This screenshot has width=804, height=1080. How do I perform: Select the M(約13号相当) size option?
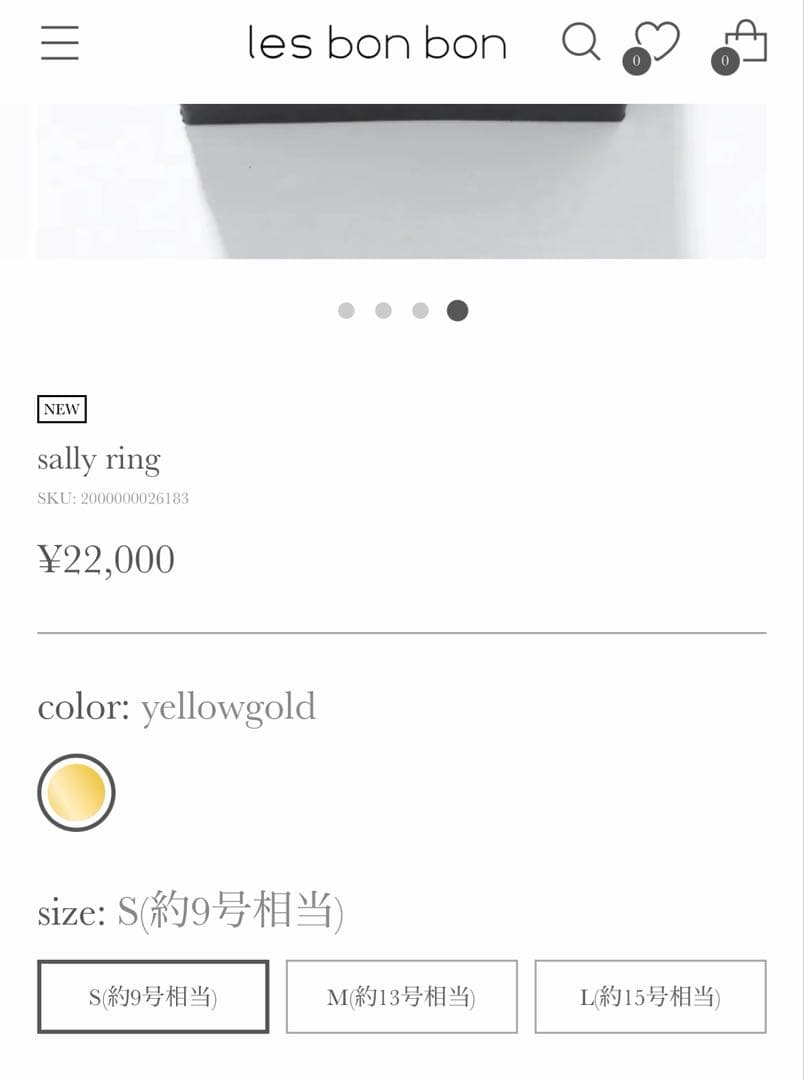(401, 997)
